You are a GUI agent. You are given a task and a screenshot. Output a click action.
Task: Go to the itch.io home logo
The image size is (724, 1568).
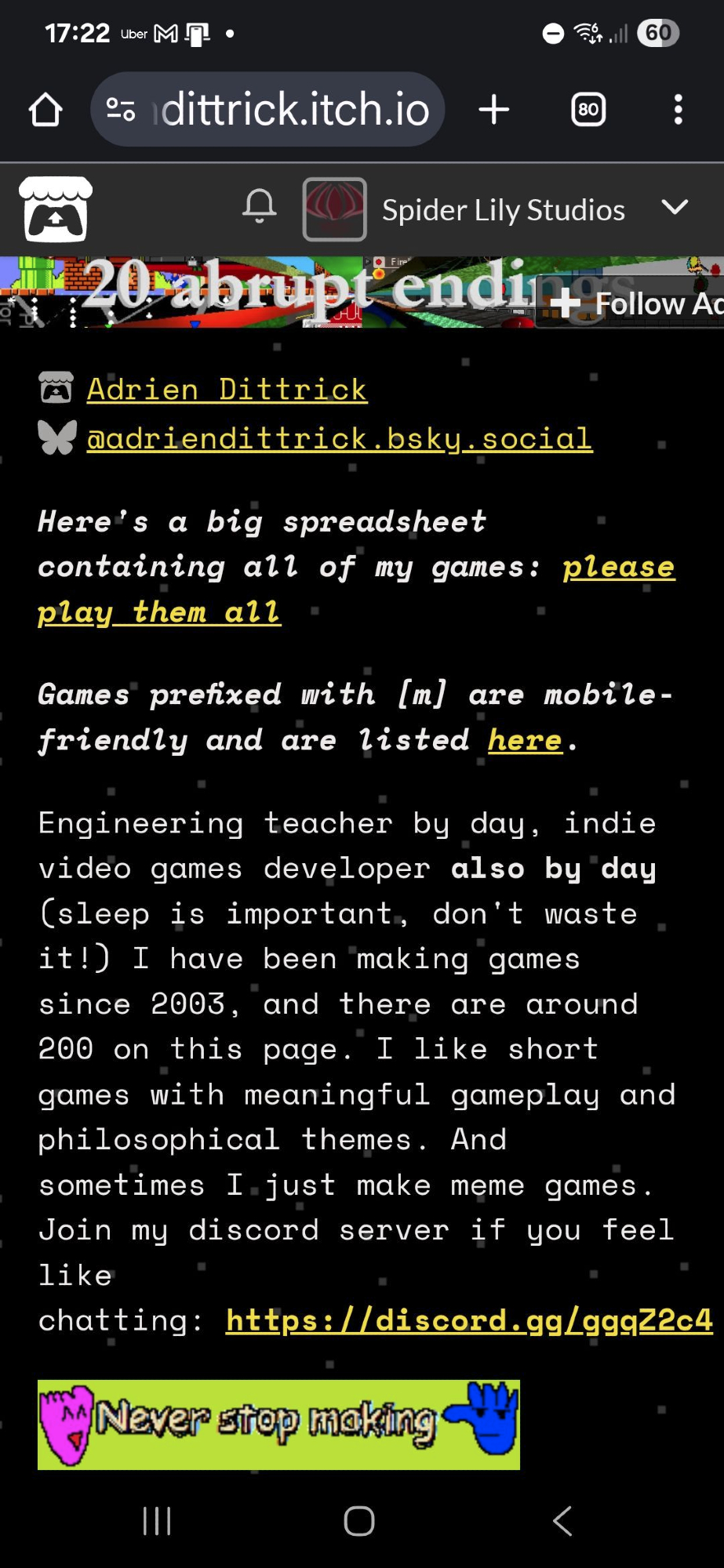55,209
